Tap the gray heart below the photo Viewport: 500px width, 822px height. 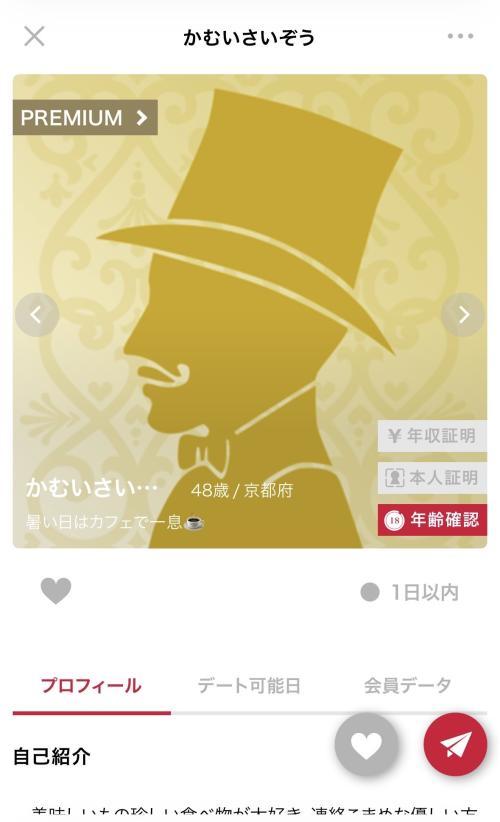tap(56, 591)
